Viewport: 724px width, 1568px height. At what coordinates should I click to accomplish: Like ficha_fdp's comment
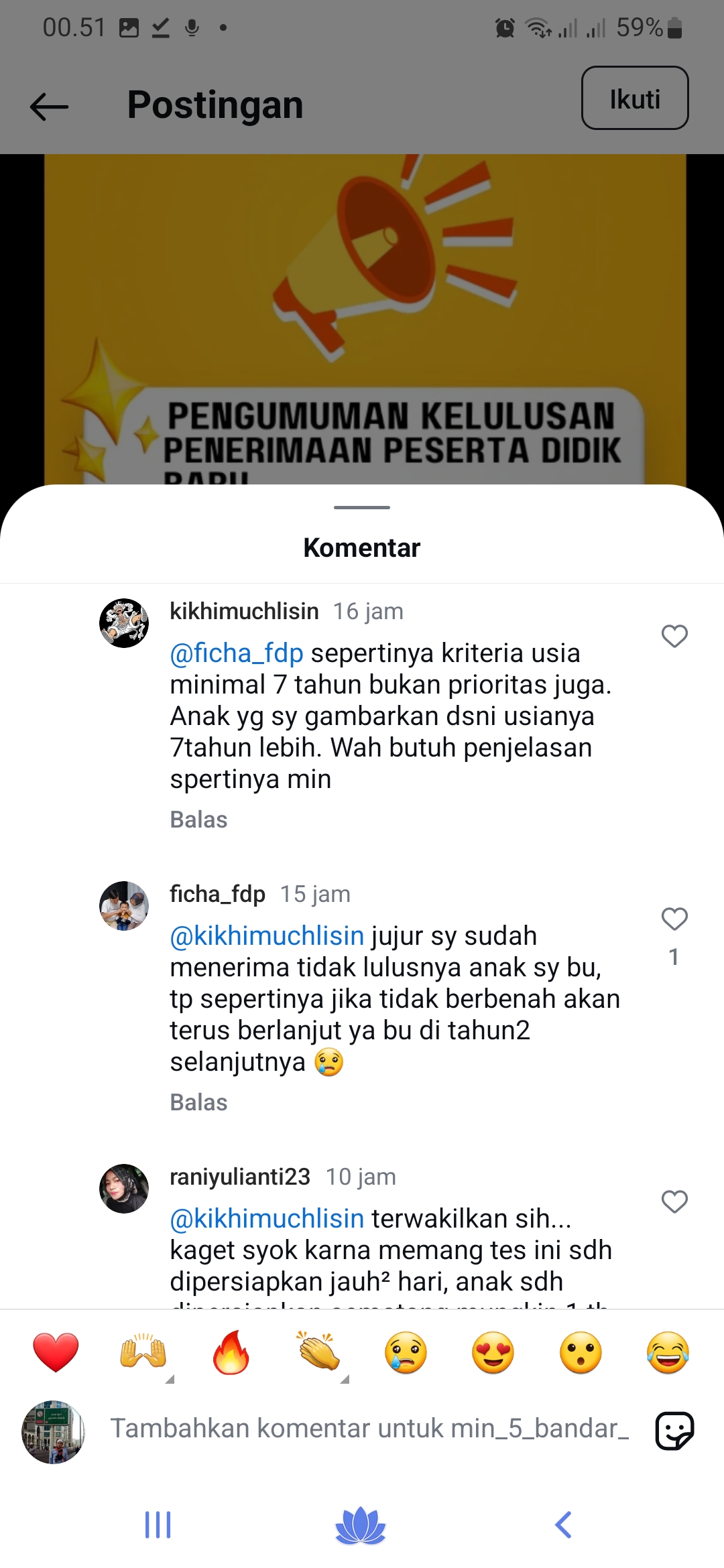click(x=674, y=919)
